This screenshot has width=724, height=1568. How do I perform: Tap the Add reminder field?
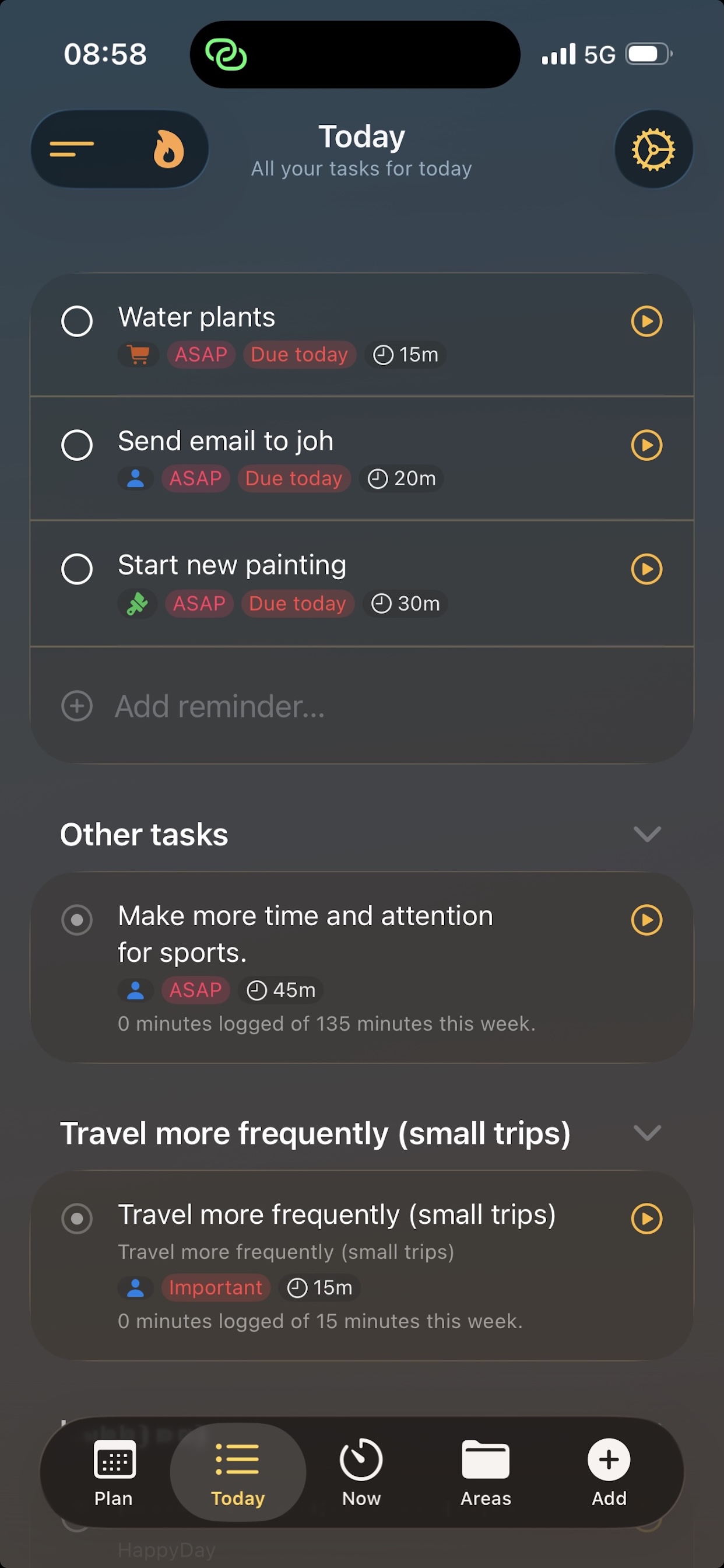click(x=219, y=706)
